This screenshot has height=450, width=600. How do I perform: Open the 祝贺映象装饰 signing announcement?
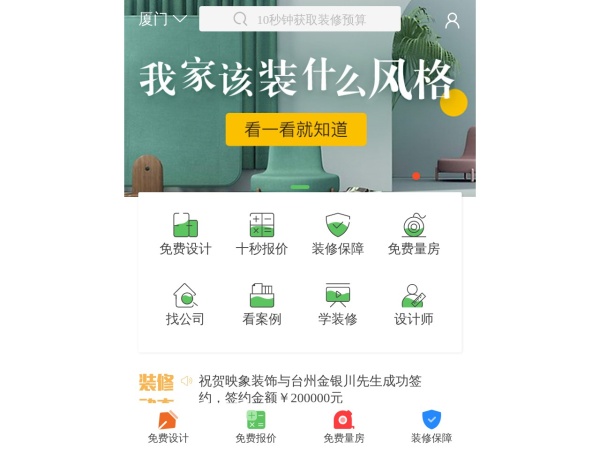pos(310,389)
